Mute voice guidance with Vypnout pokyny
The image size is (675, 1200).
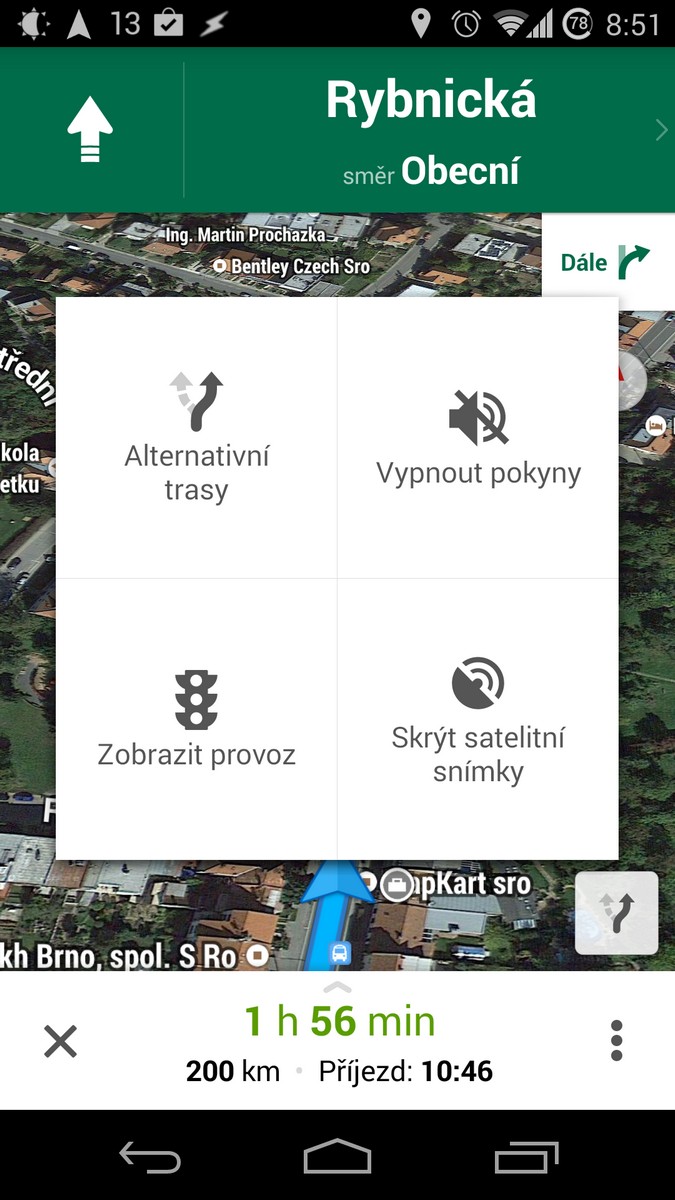478,438
